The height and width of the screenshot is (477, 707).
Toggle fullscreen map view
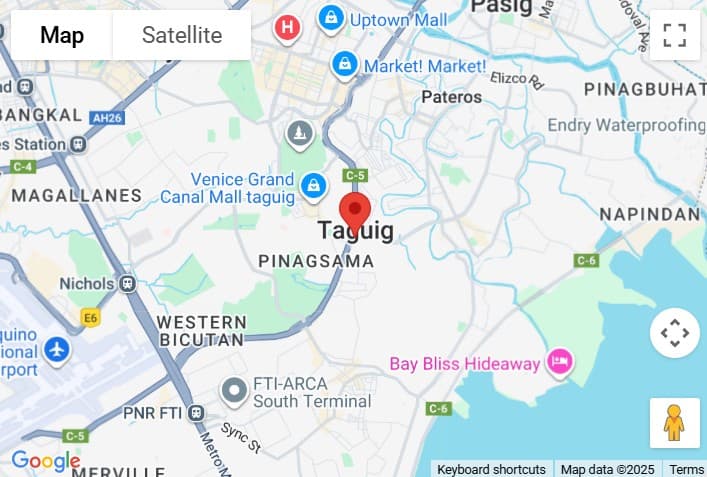click(x=674, y=36)
